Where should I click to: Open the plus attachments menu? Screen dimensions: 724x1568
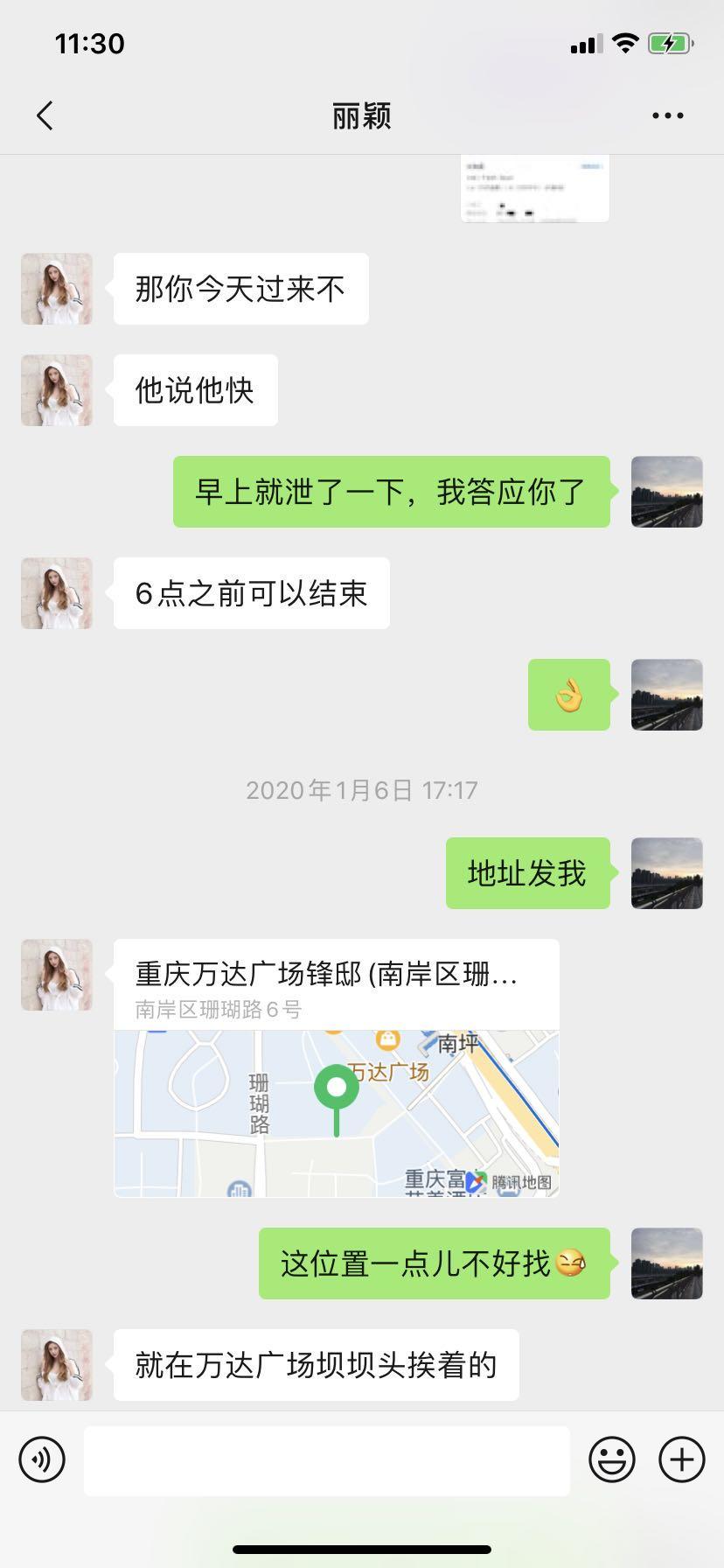point(682,1459)
